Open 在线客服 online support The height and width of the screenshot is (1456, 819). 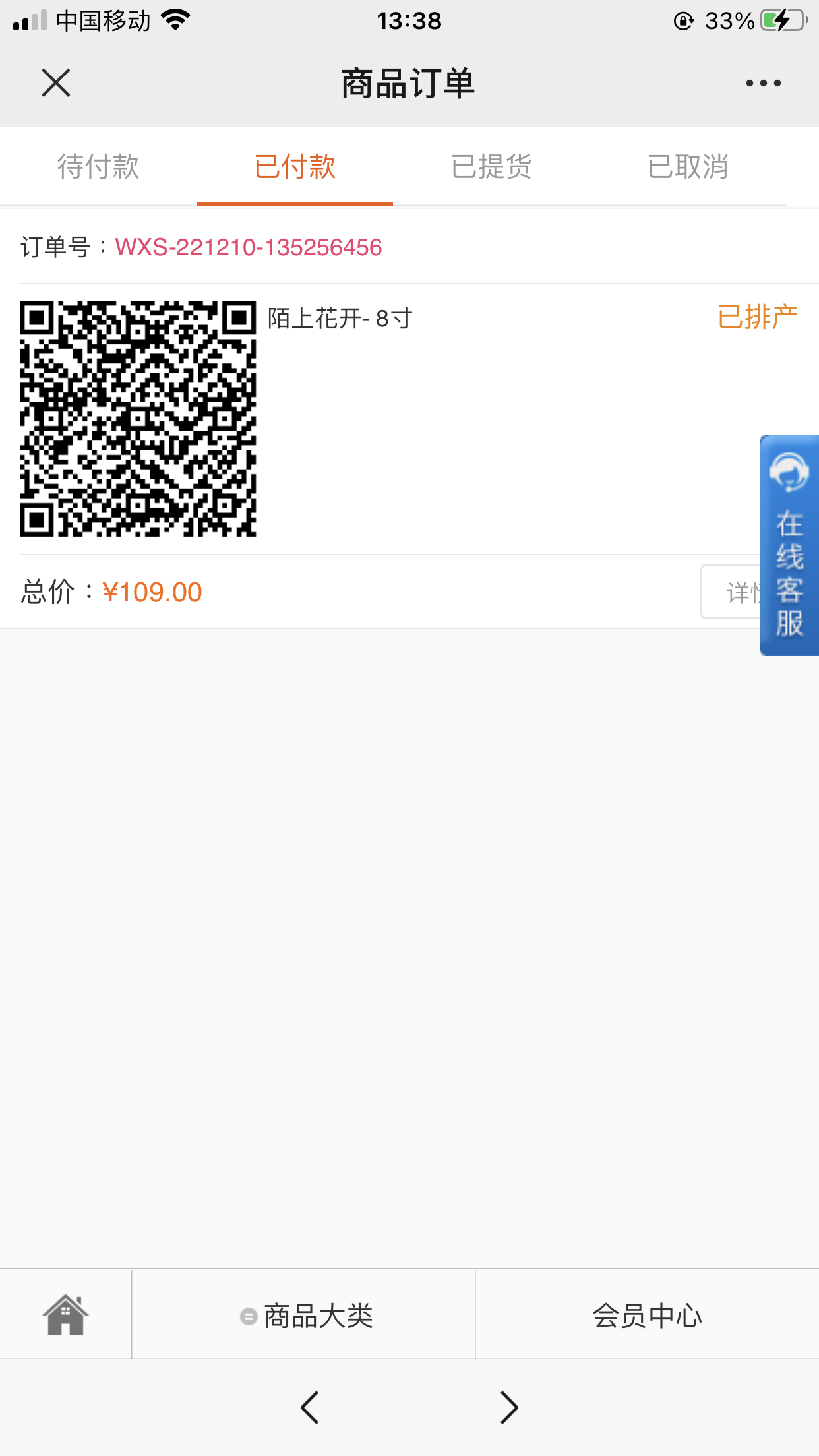789,545
